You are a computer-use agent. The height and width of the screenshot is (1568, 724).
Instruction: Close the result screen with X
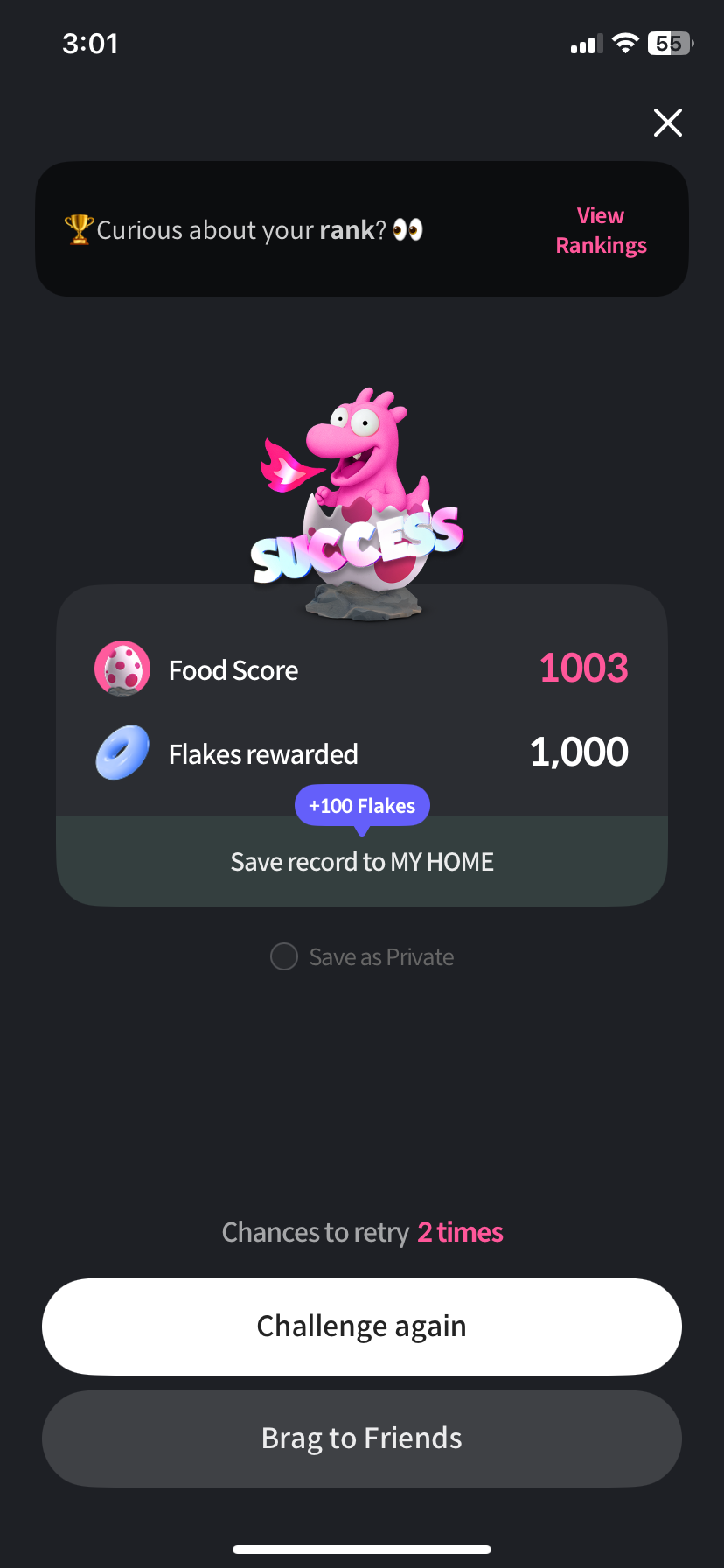pyautogui.click(x=668, y=122)
